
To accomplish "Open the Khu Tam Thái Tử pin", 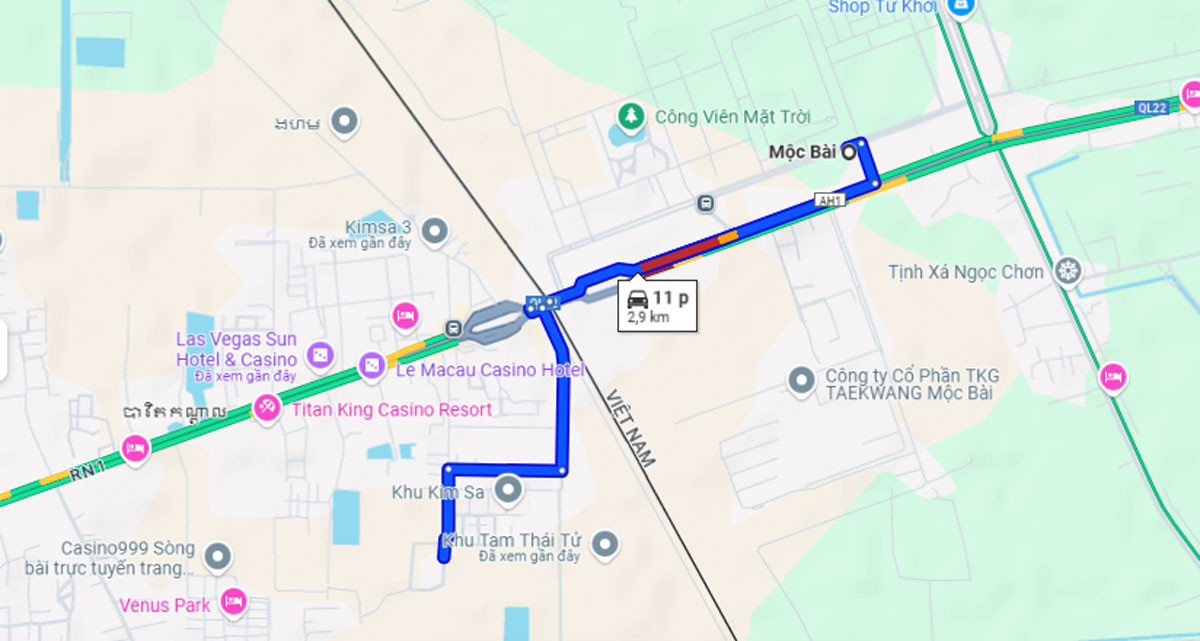I will (603, 545).
